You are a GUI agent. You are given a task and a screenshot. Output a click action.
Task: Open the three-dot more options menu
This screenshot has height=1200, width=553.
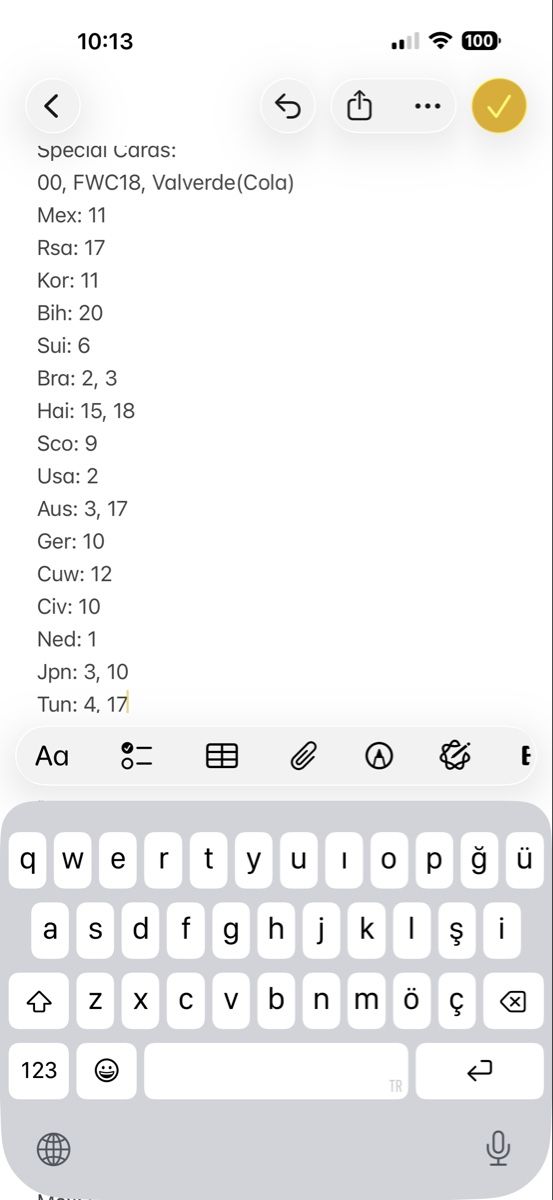(x=427, y=105)
